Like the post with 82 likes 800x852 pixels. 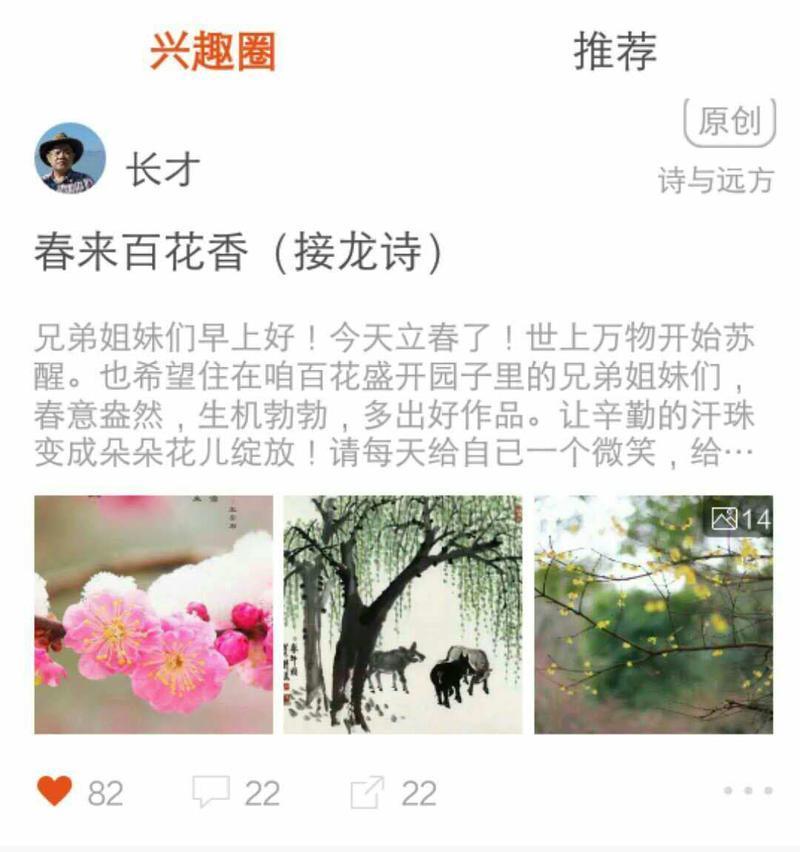(x=55, y=792)
